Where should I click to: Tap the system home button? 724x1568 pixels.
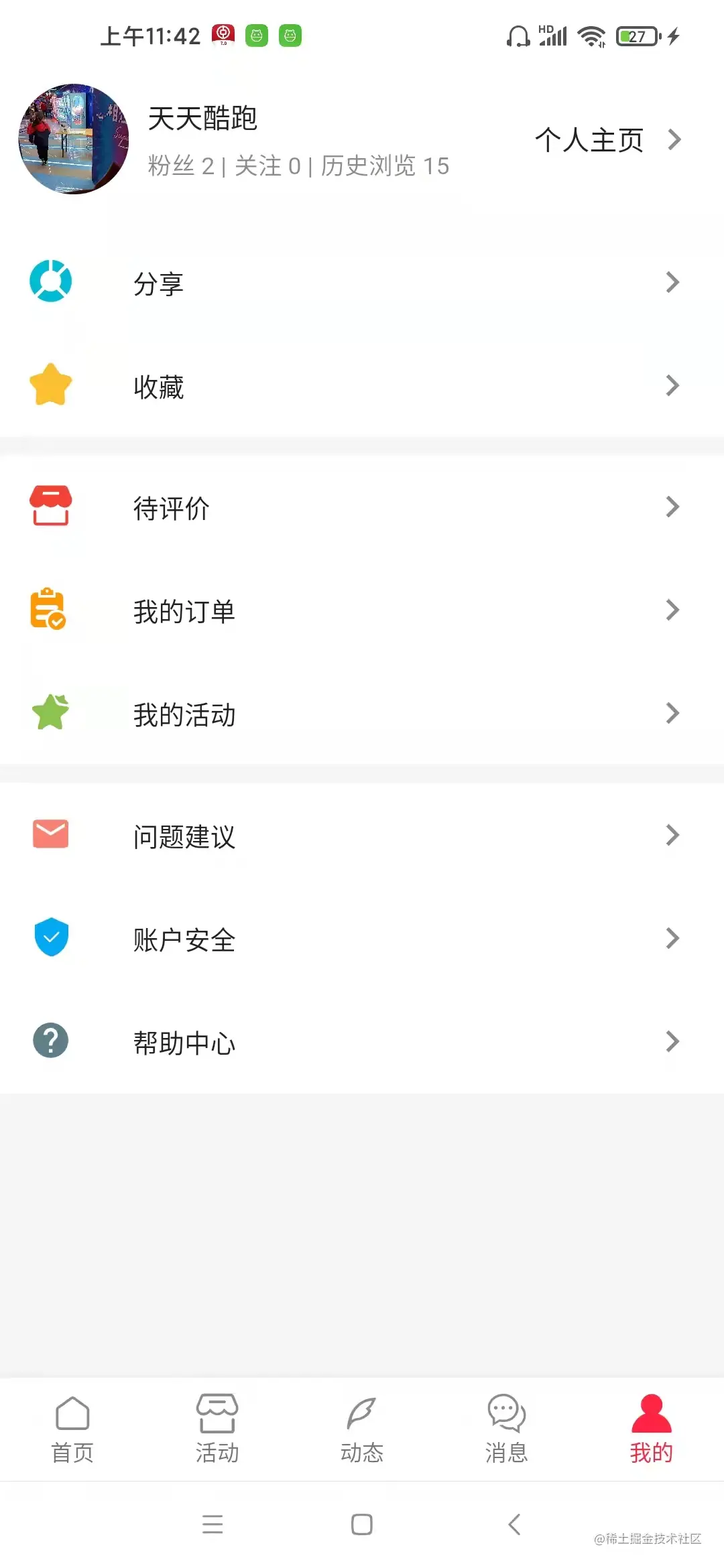(x=362, y=1524)
